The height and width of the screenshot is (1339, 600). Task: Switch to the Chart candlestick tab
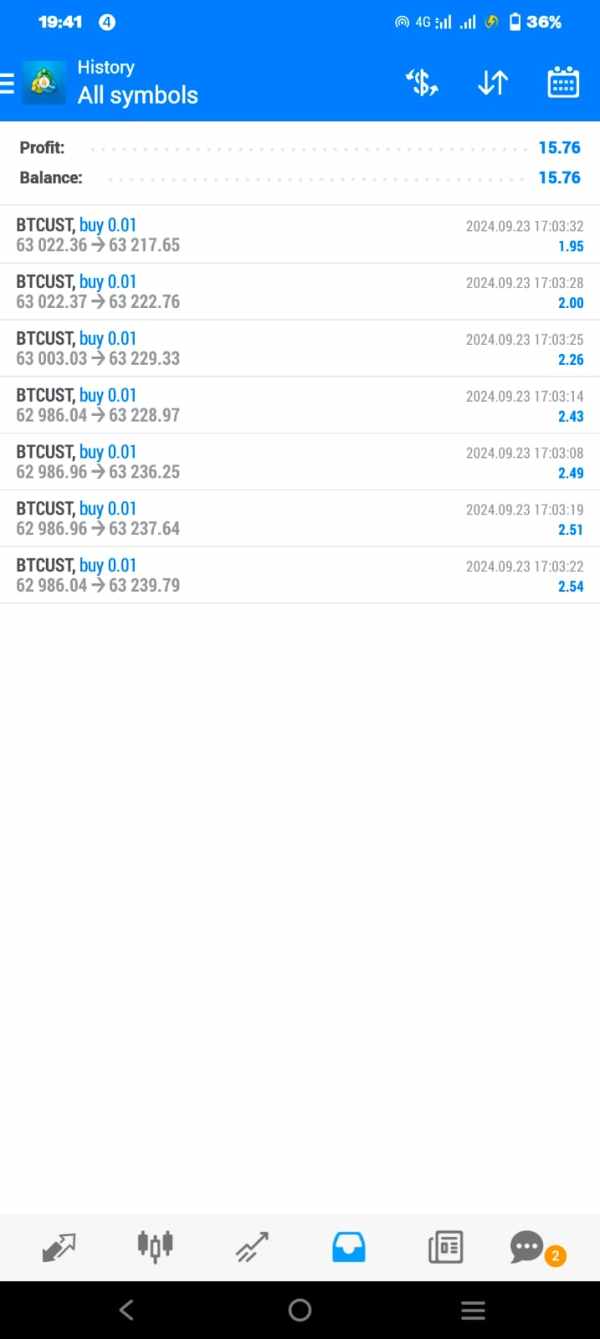pyautogui.click(x=155, y=1245)
